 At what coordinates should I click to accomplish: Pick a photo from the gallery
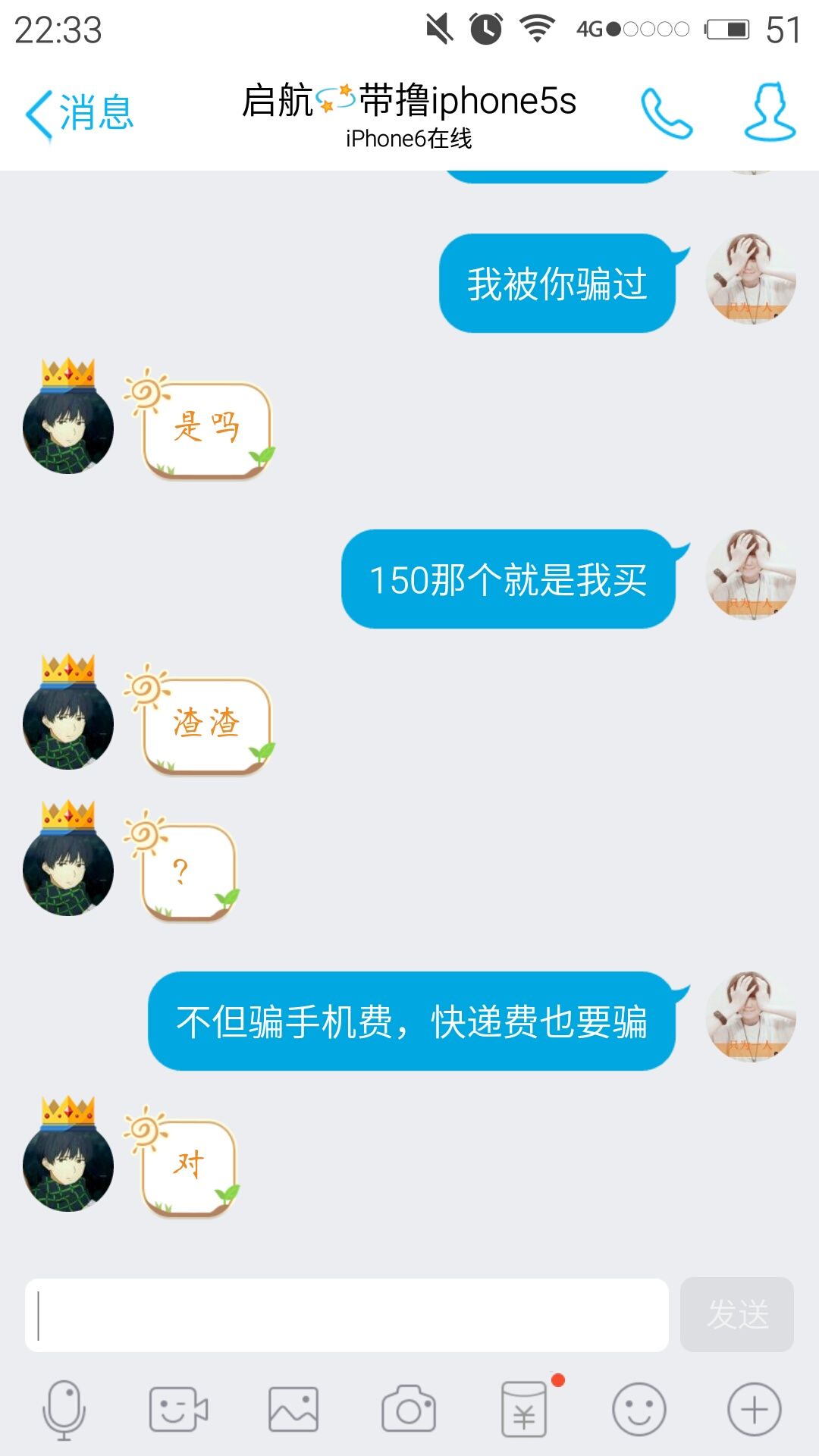point(293,1410)
